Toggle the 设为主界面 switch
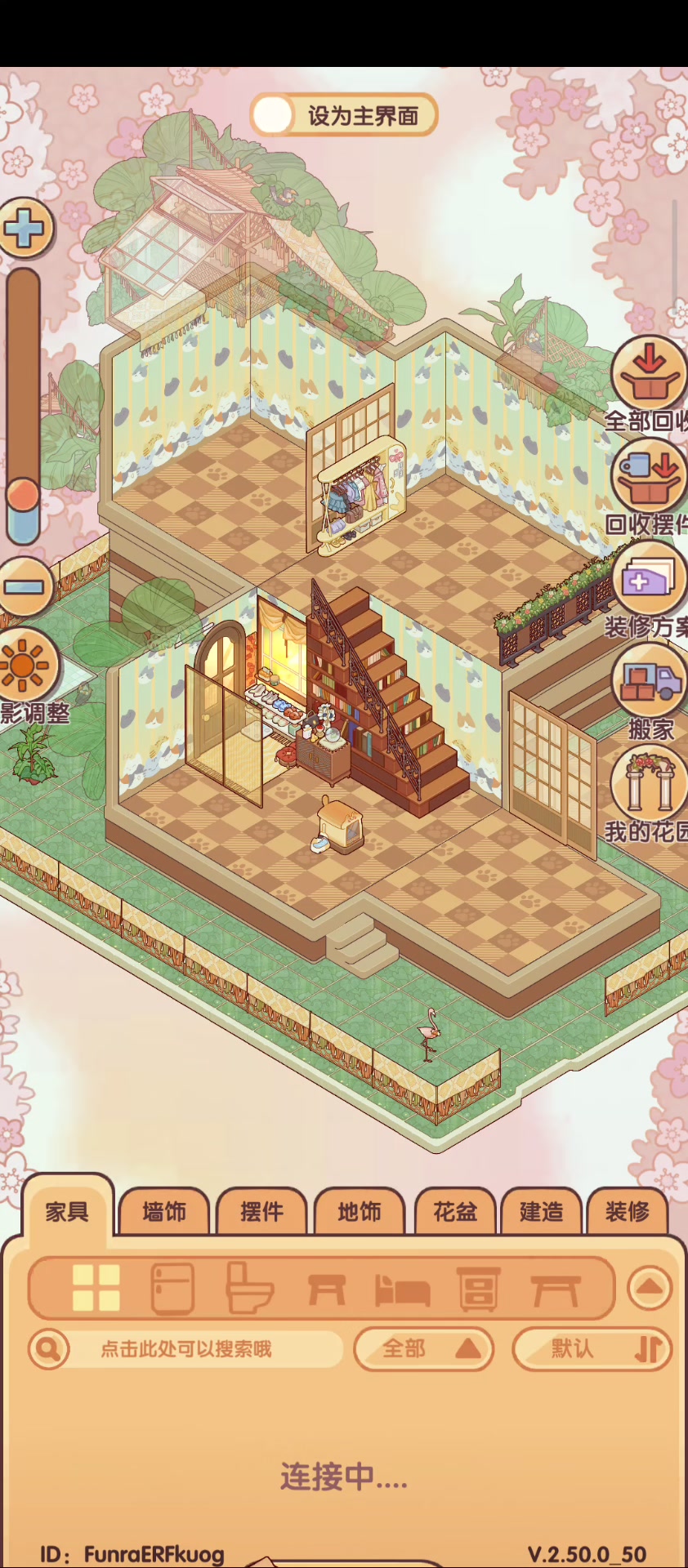 pyautogui.click(x=344, y=115)
